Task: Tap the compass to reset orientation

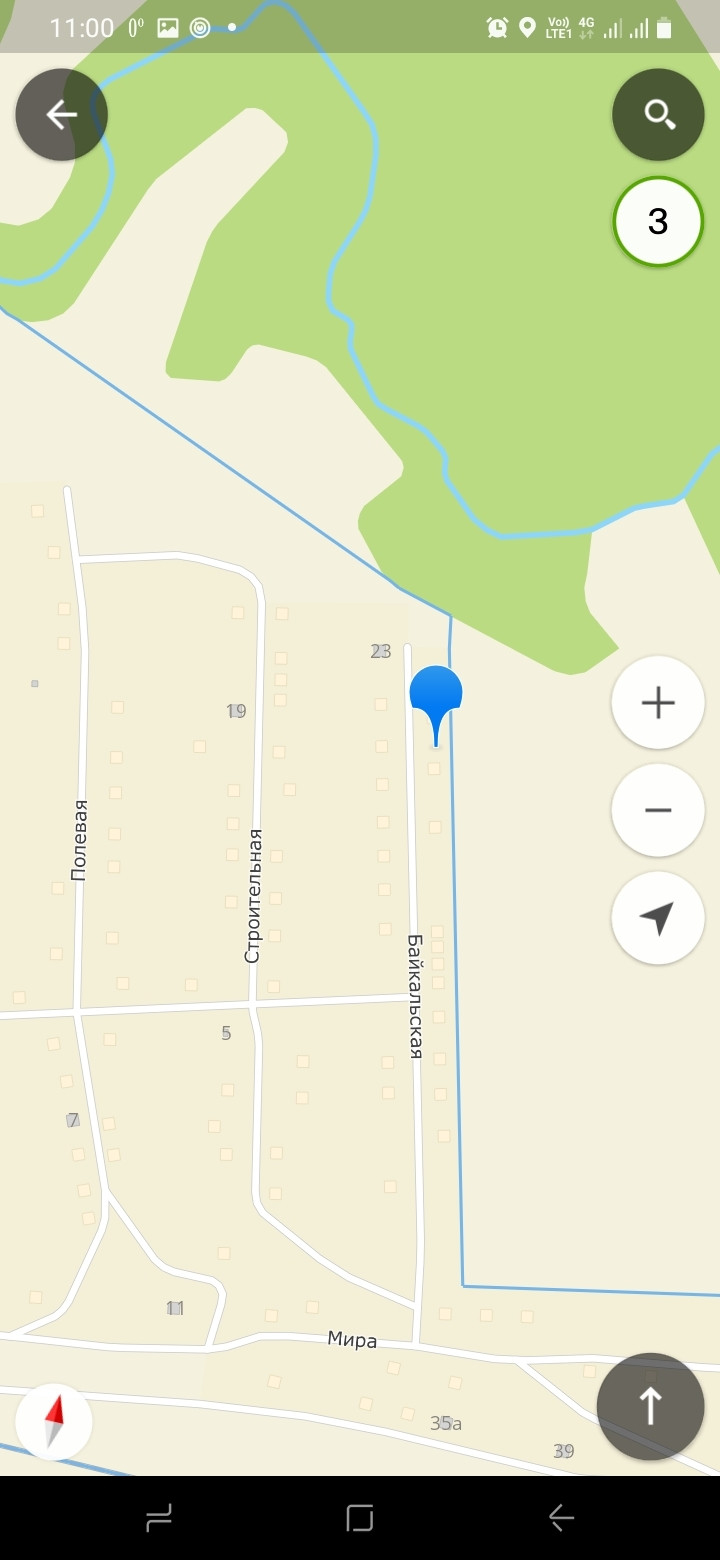Action: click(54, 1422)
